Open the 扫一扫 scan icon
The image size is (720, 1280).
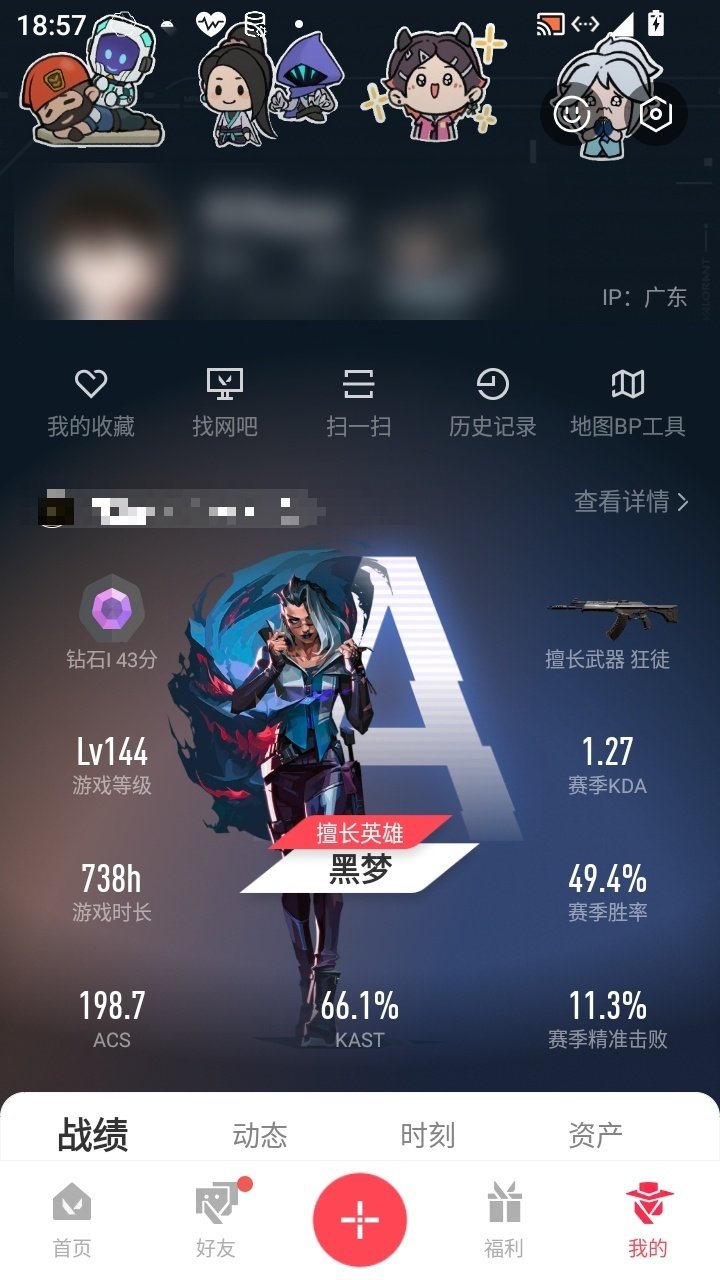click(358, 383)
